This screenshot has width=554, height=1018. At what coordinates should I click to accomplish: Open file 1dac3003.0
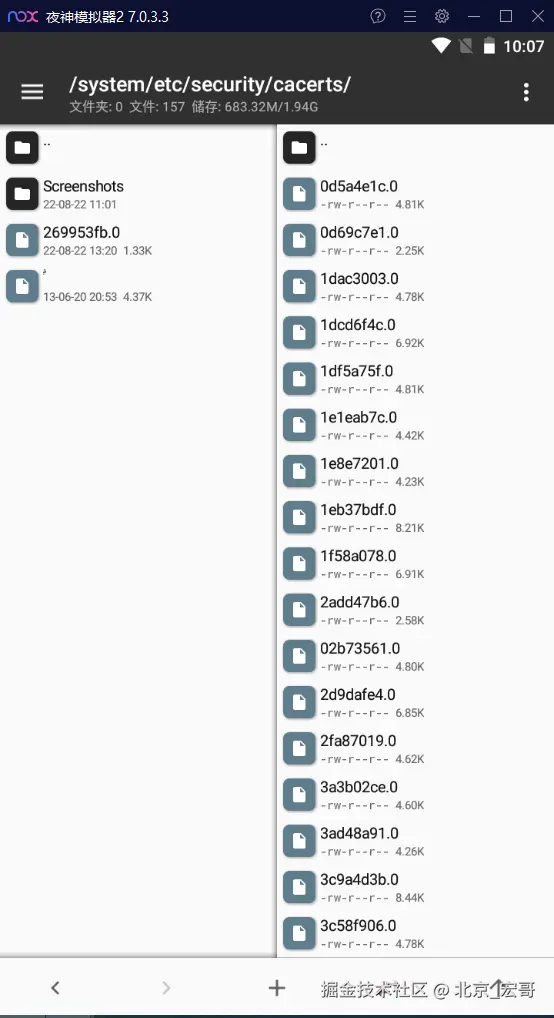coord(416,286)
